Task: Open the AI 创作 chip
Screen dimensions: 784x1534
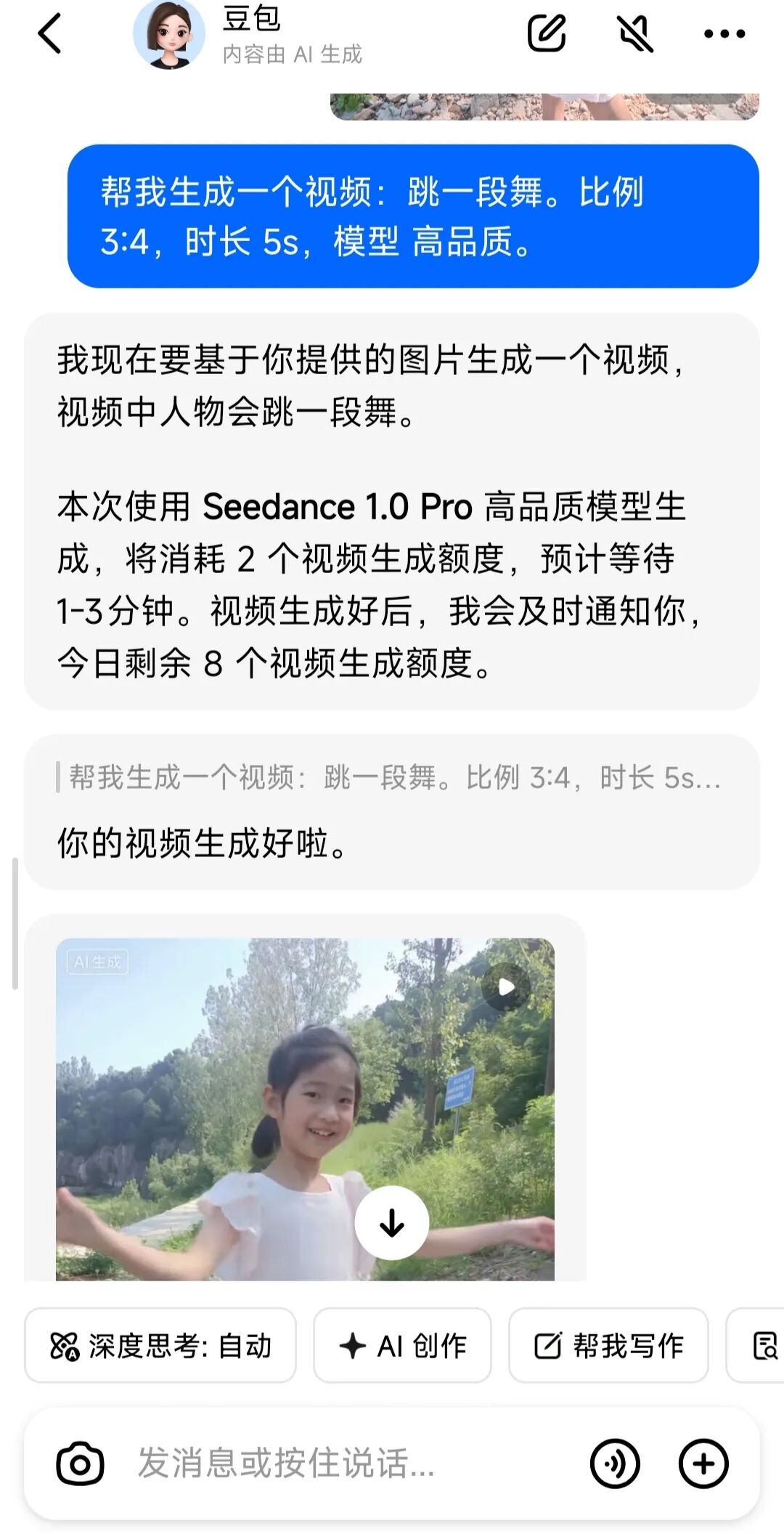Action: tap(403, 1346)
